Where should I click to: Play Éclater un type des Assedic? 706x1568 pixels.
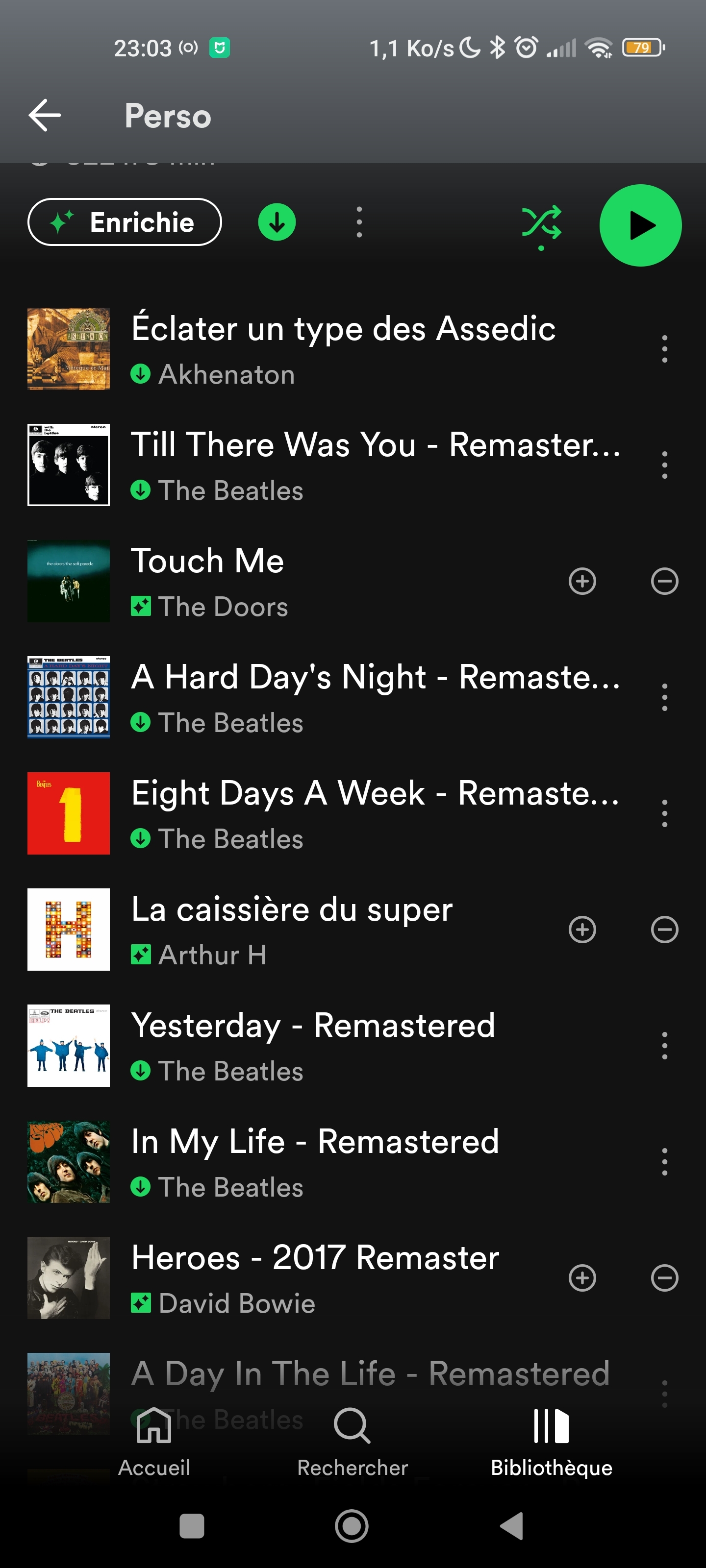343,348
